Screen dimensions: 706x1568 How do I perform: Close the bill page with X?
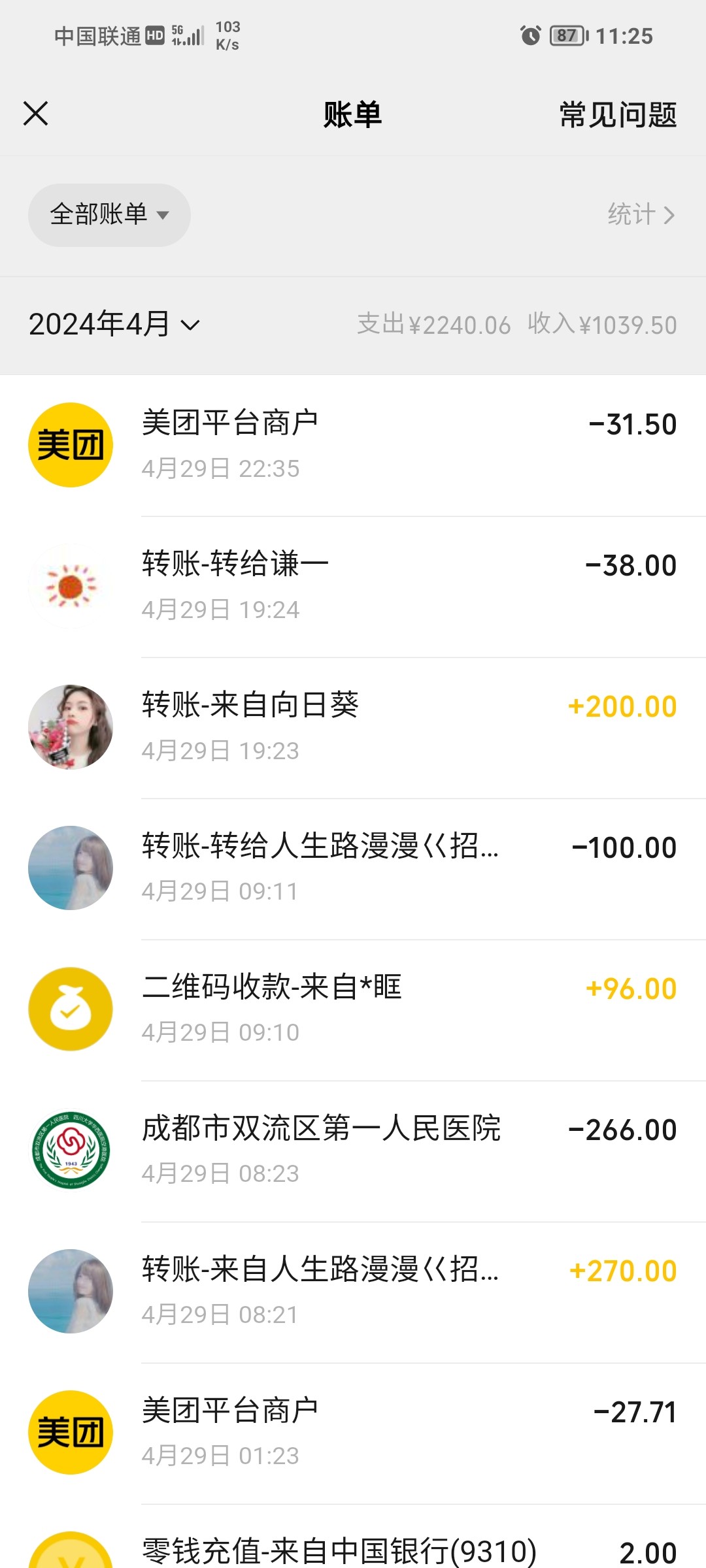tap(36, 114)
